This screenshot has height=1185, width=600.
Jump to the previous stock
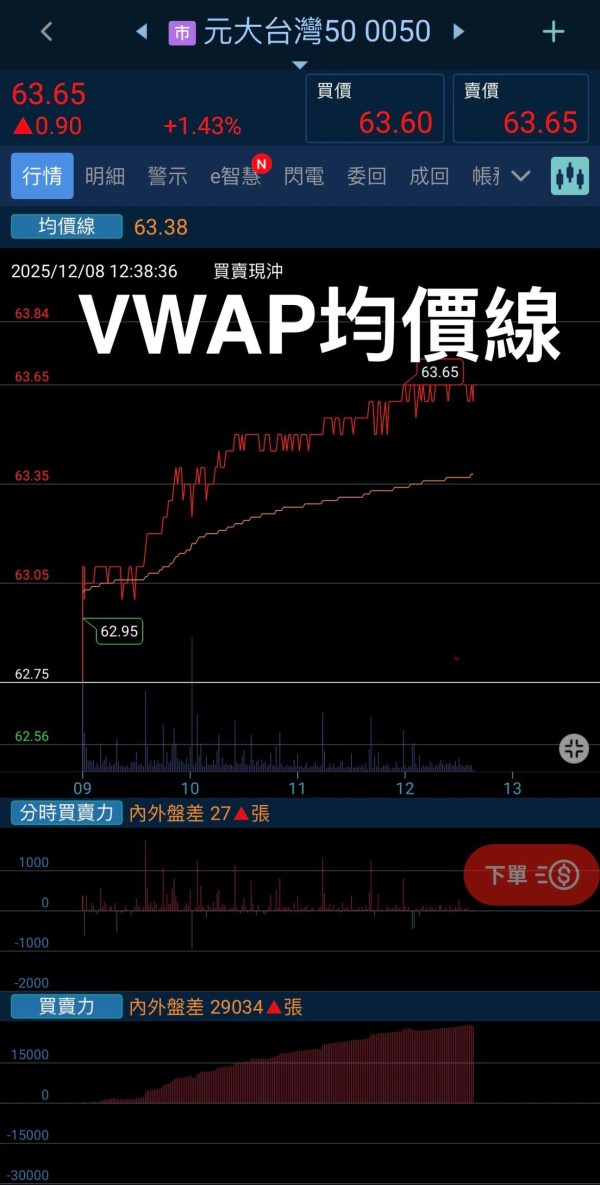141,32
